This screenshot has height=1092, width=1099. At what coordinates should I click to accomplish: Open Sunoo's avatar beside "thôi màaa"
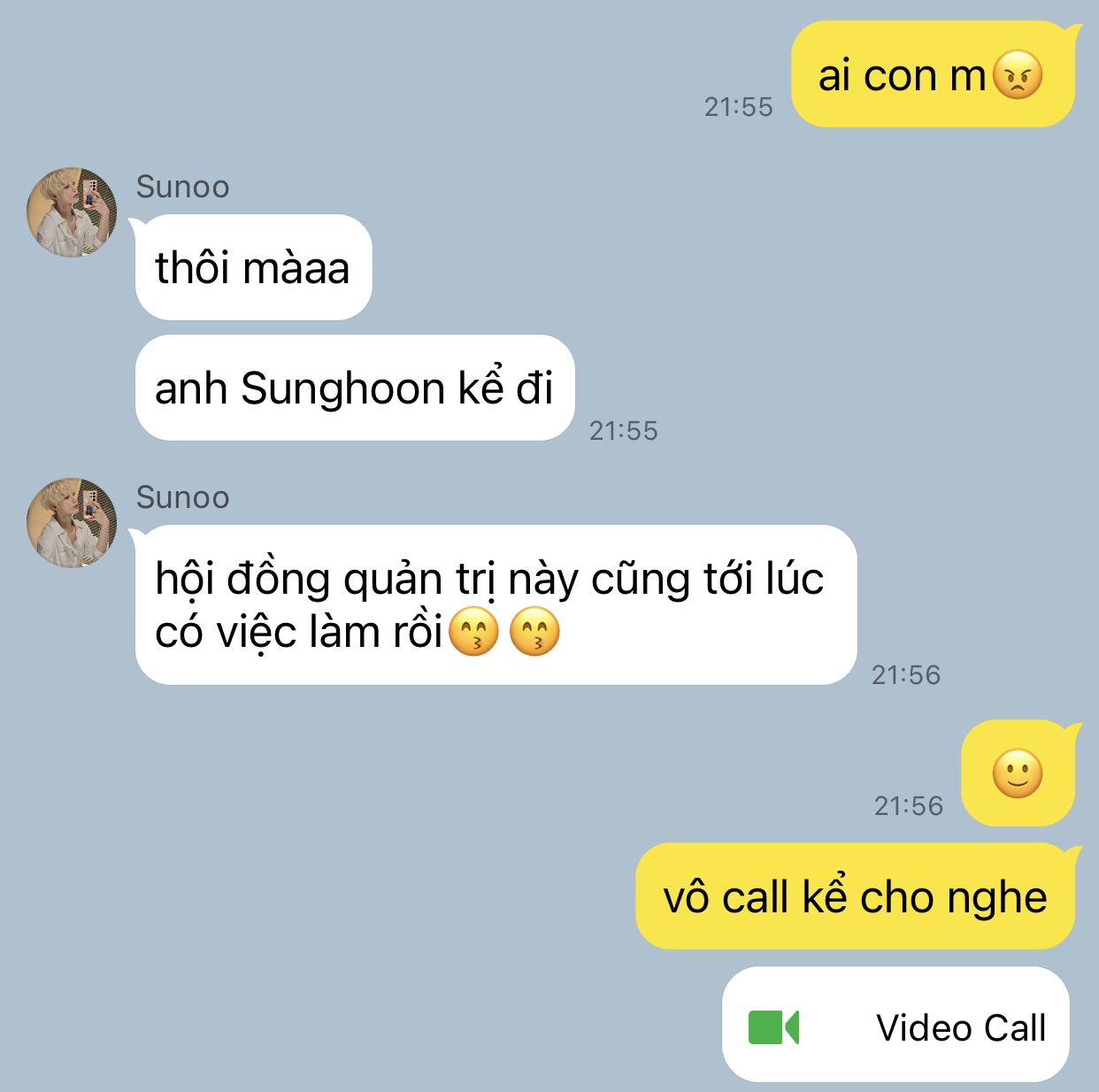click(x=72, y=212)
